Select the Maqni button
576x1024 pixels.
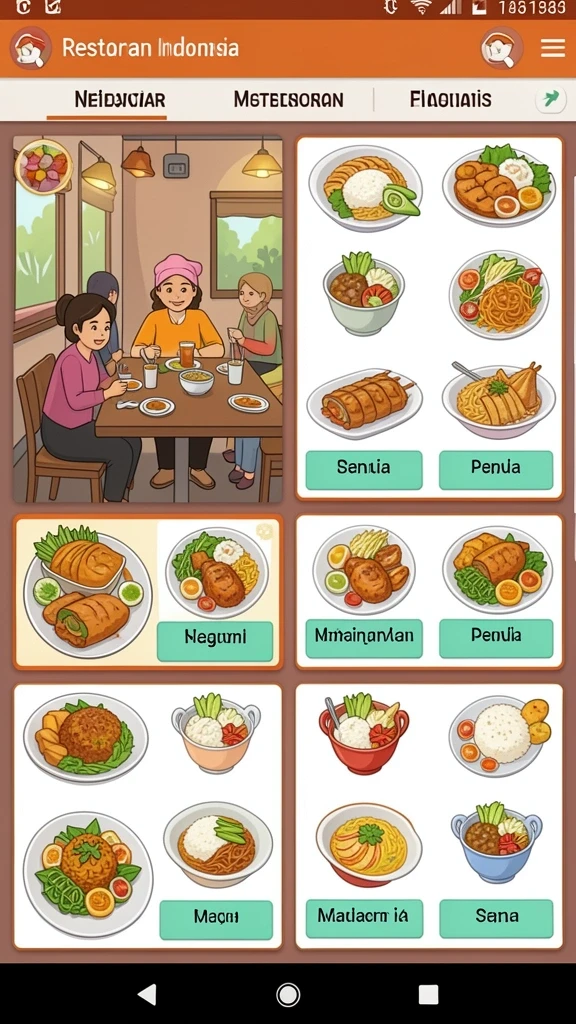tap(216, 920)
